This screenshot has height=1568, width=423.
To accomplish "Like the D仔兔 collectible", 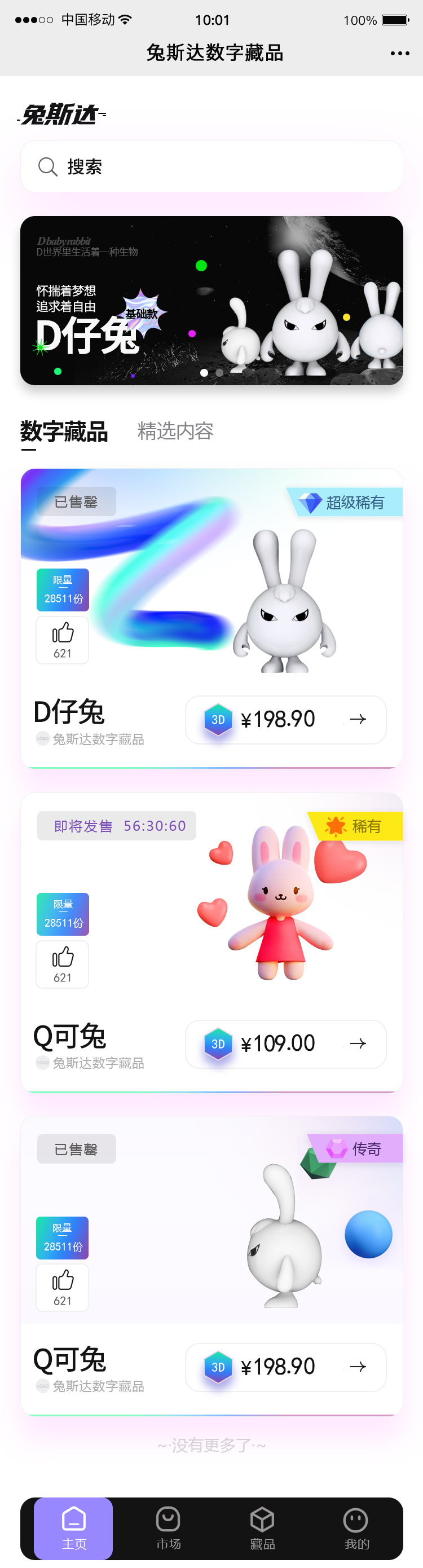I will 63,640.
